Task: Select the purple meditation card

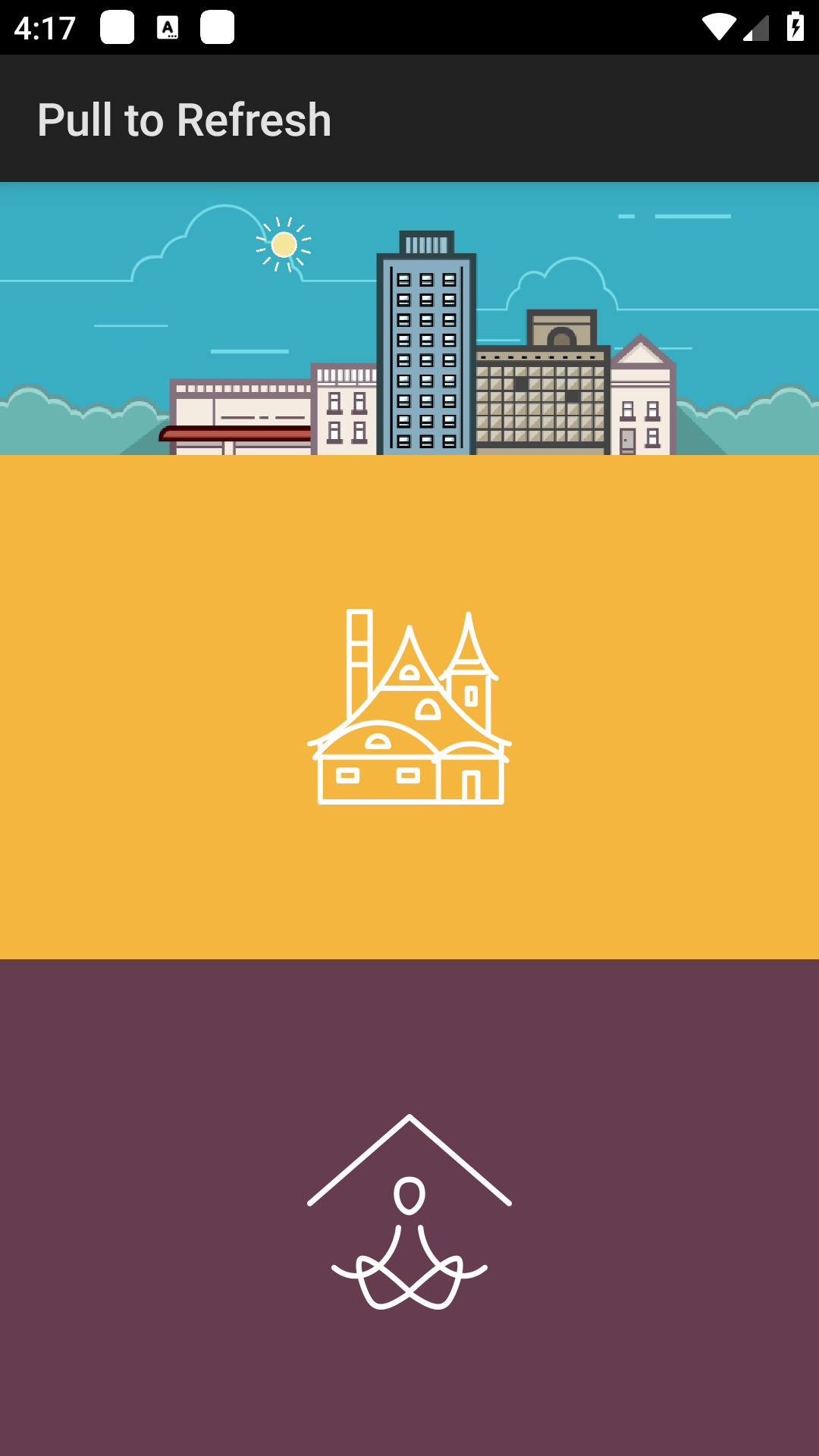Action: coord(409,1207)
